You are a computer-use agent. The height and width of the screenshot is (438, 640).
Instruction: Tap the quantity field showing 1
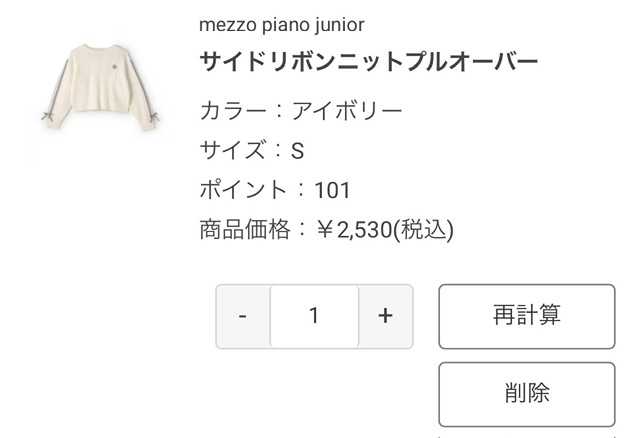[314, 316]
